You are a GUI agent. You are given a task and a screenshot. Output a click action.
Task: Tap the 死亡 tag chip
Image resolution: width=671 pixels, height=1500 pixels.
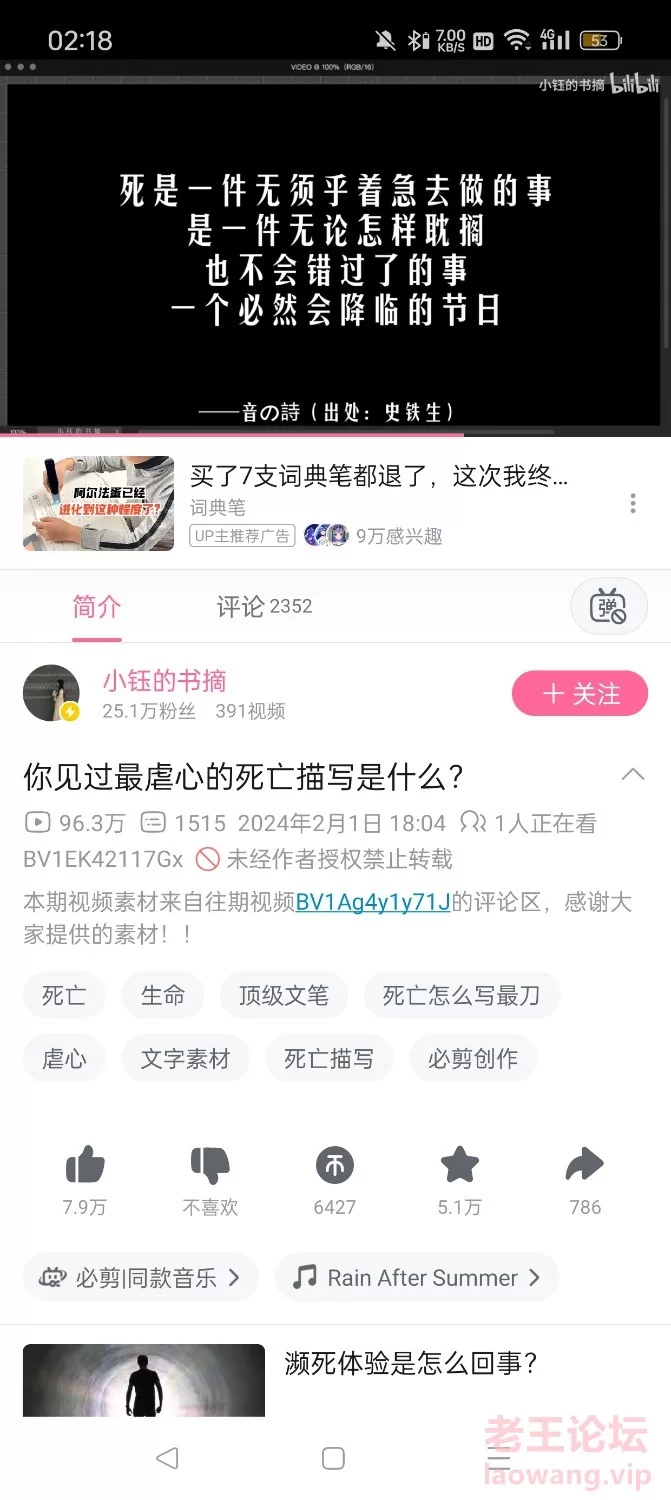pos(64,995)
